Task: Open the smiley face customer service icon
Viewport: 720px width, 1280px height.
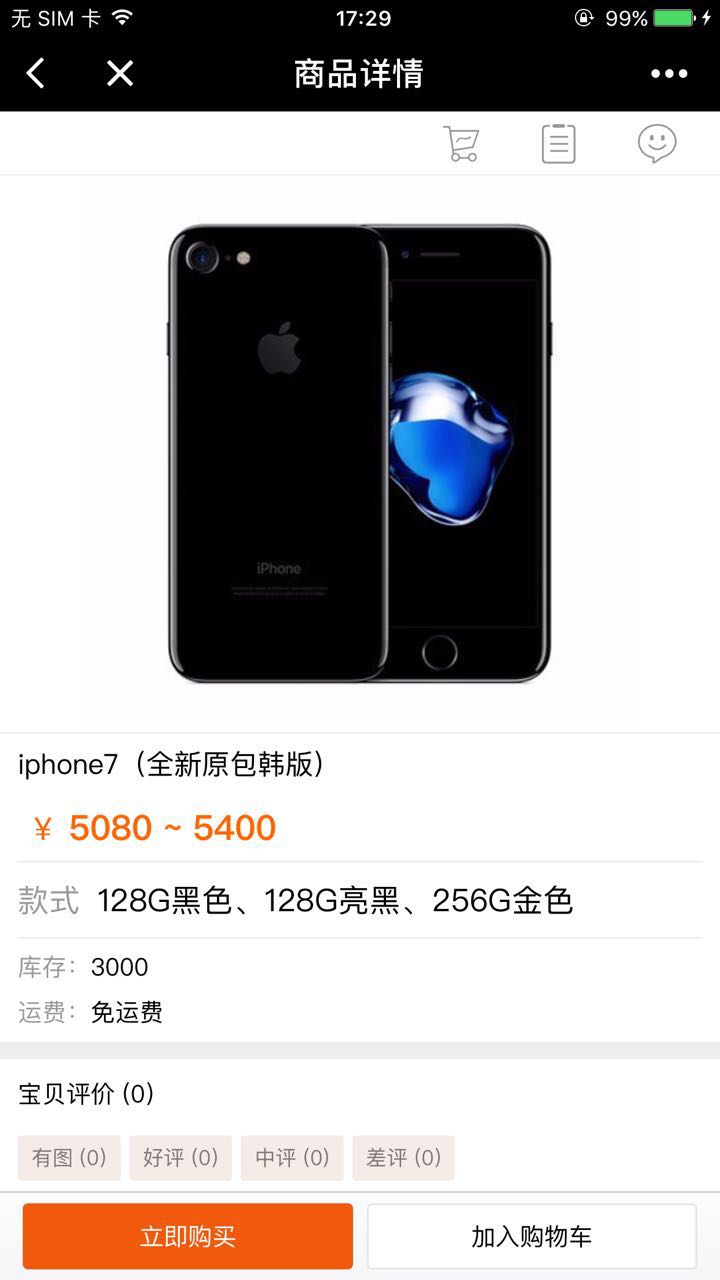Action: [657, 144]
